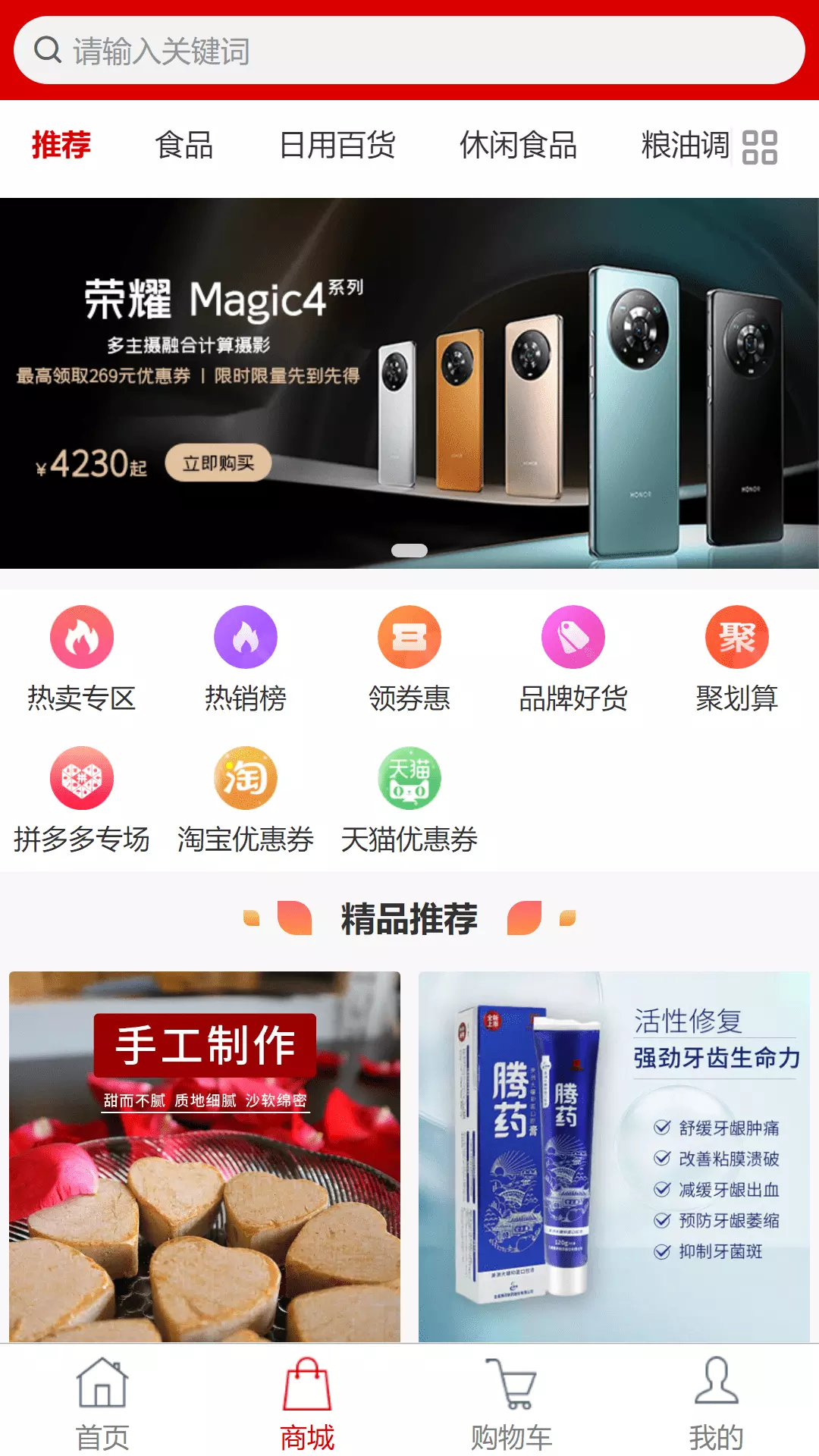Open the category grid icon
Screen dimensions: 819x1456
point(759,147)
